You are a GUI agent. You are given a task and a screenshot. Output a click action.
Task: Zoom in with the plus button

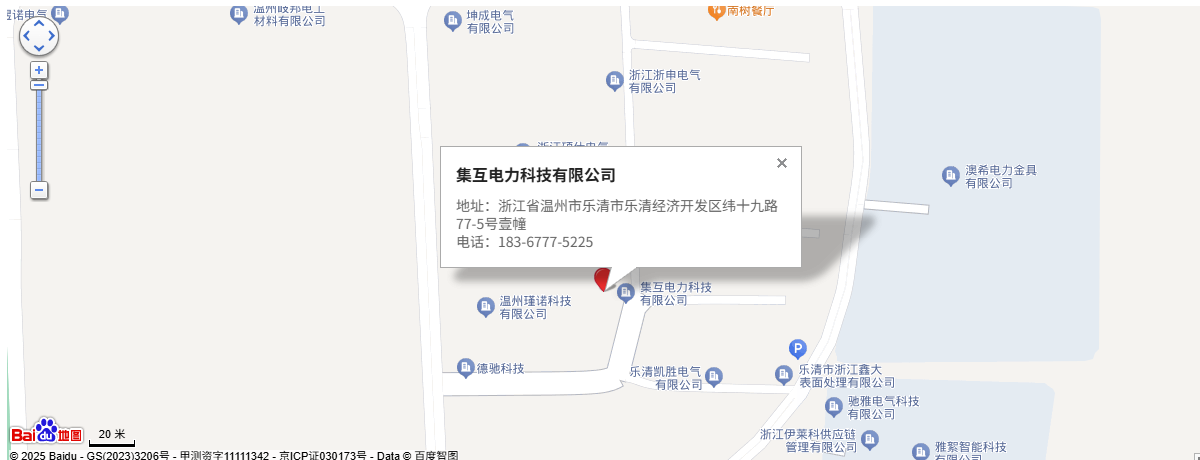(x=39, y=70)
